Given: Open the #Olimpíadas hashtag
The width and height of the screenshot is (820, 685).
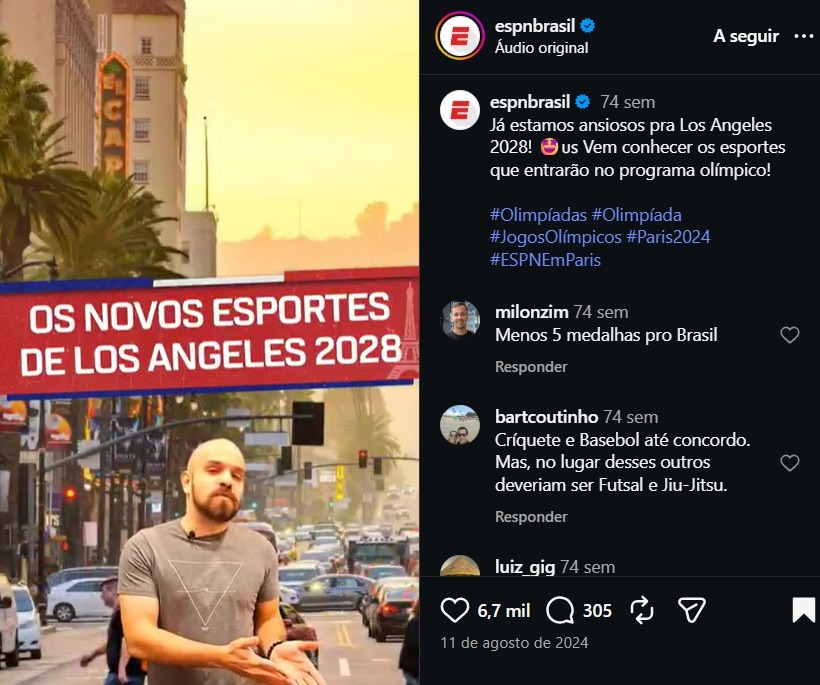Looking at the screenshot, I should pos(538,215).
